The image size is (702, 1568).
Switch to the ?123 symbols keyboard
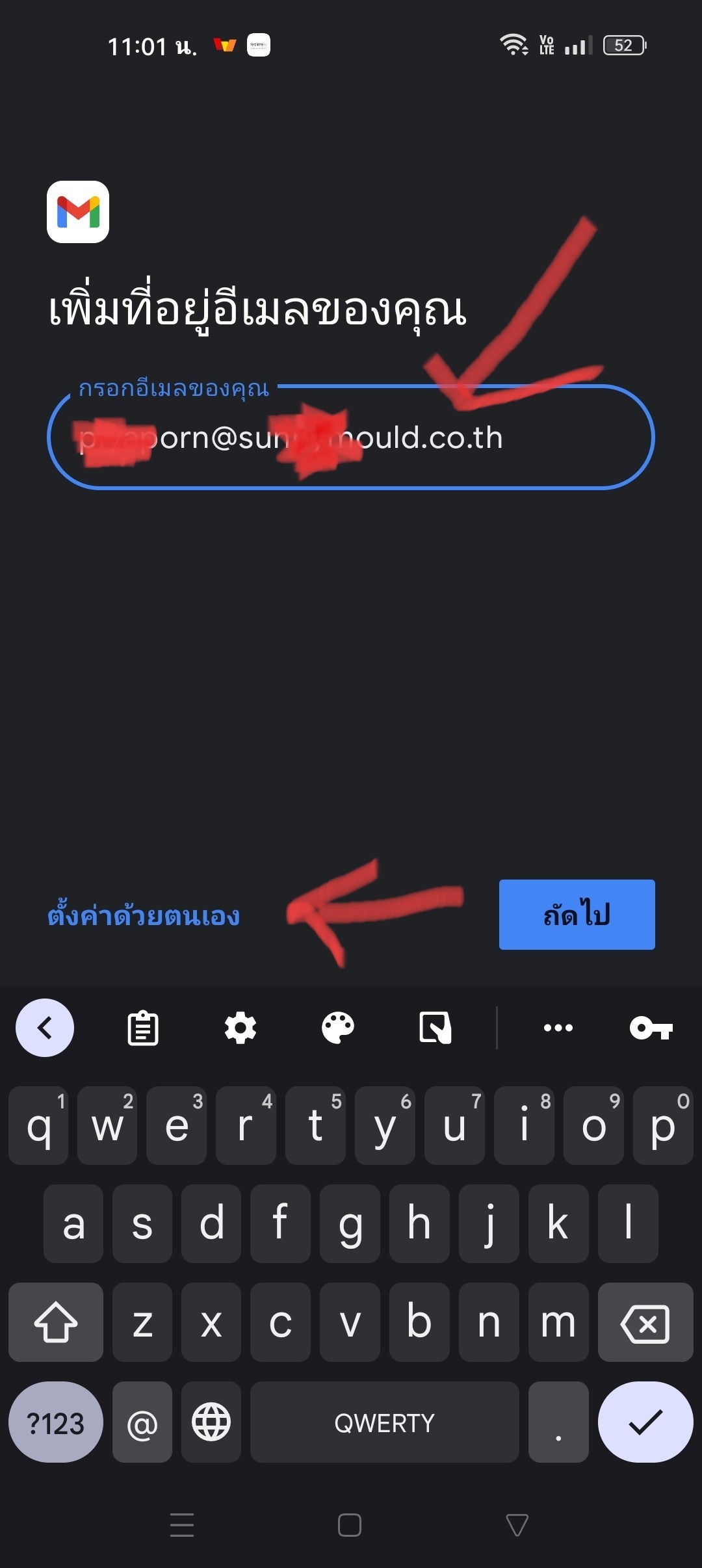coord(56,1422)
